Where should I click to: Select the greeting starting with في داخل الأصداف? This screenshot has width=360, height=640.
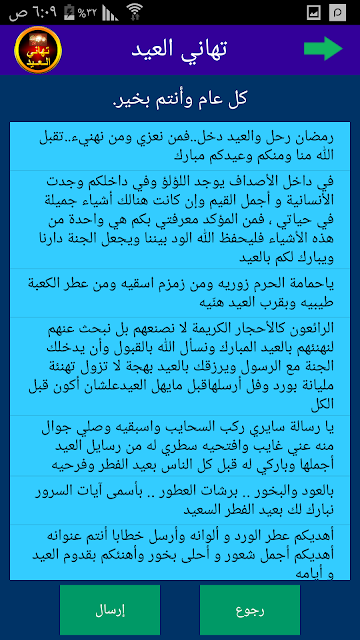click(180, 220)
